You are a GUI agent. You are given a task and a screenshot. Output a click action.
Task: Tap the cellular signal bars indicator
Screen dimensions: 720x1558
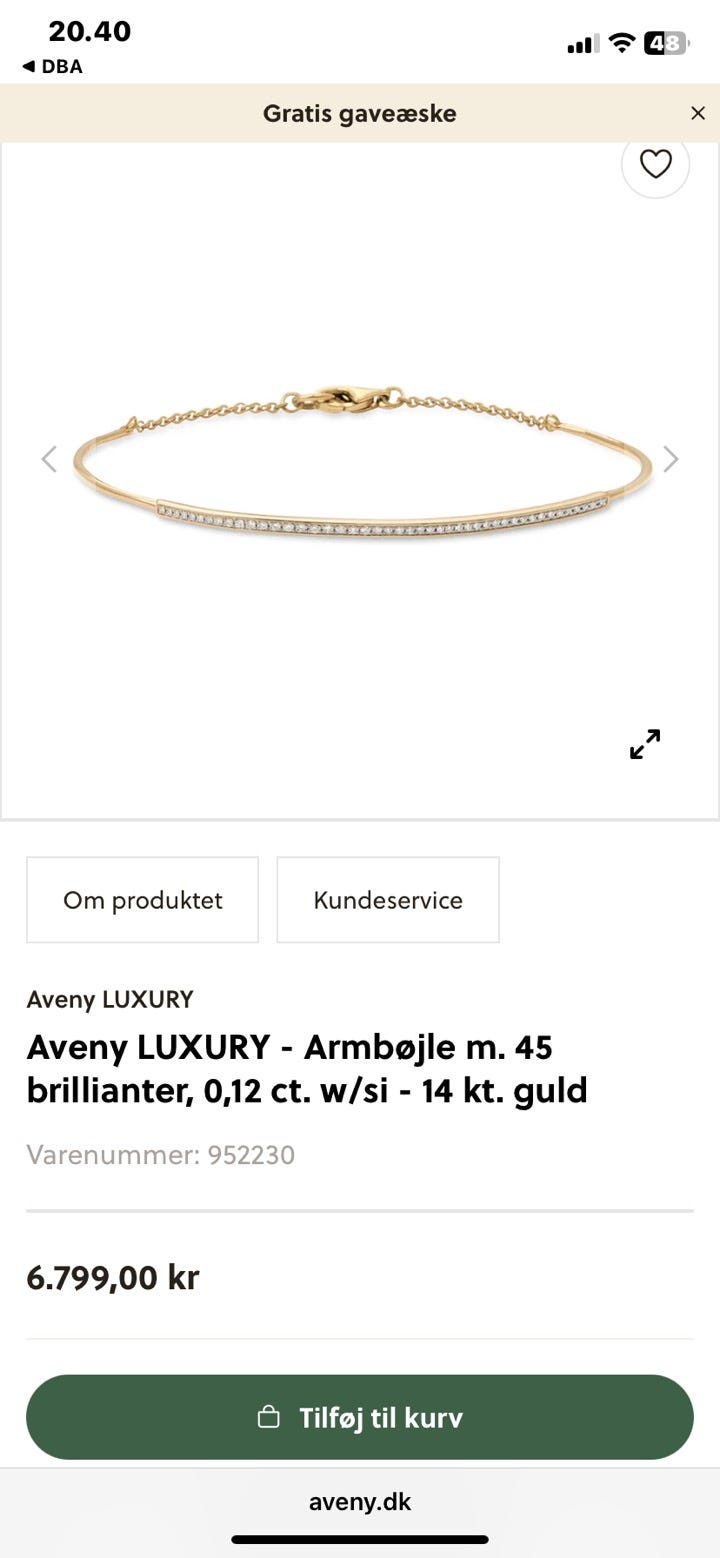point(581,44)
